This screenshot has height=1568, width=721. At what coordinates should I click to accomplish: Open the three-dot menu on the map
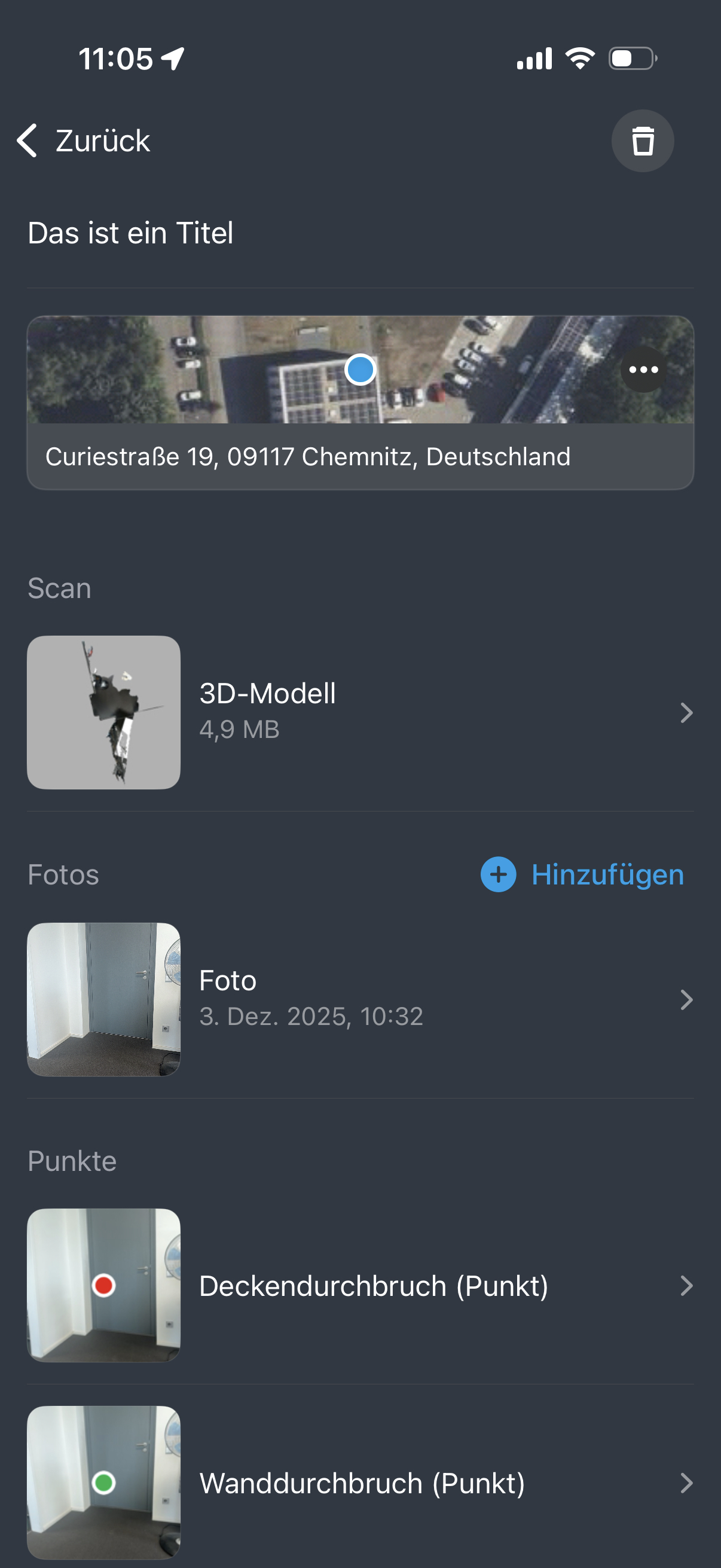click(x=643, y=370)
